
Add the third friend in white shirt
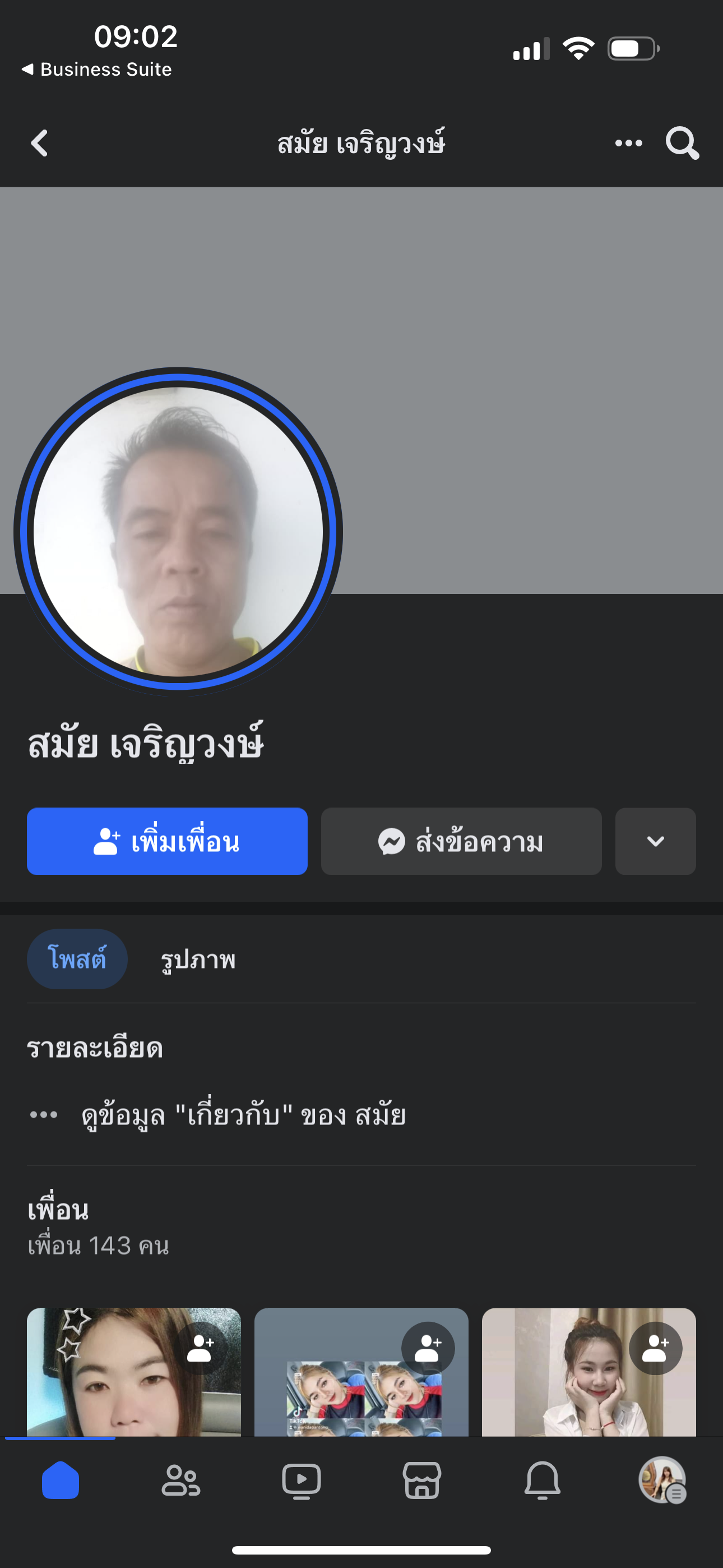click(655, 1348)
